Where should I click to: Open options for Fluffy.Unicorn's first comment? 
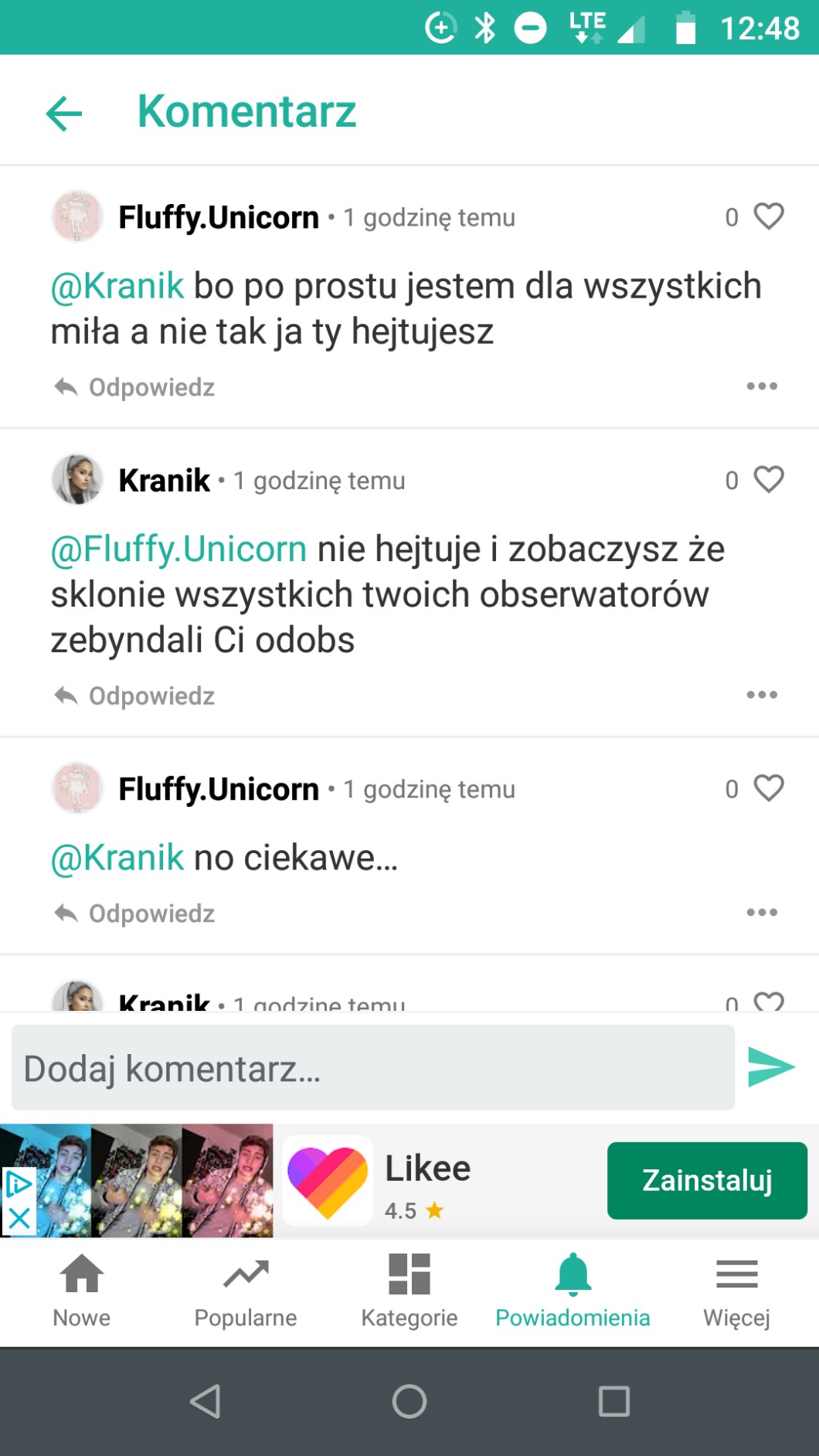[761, 386]
